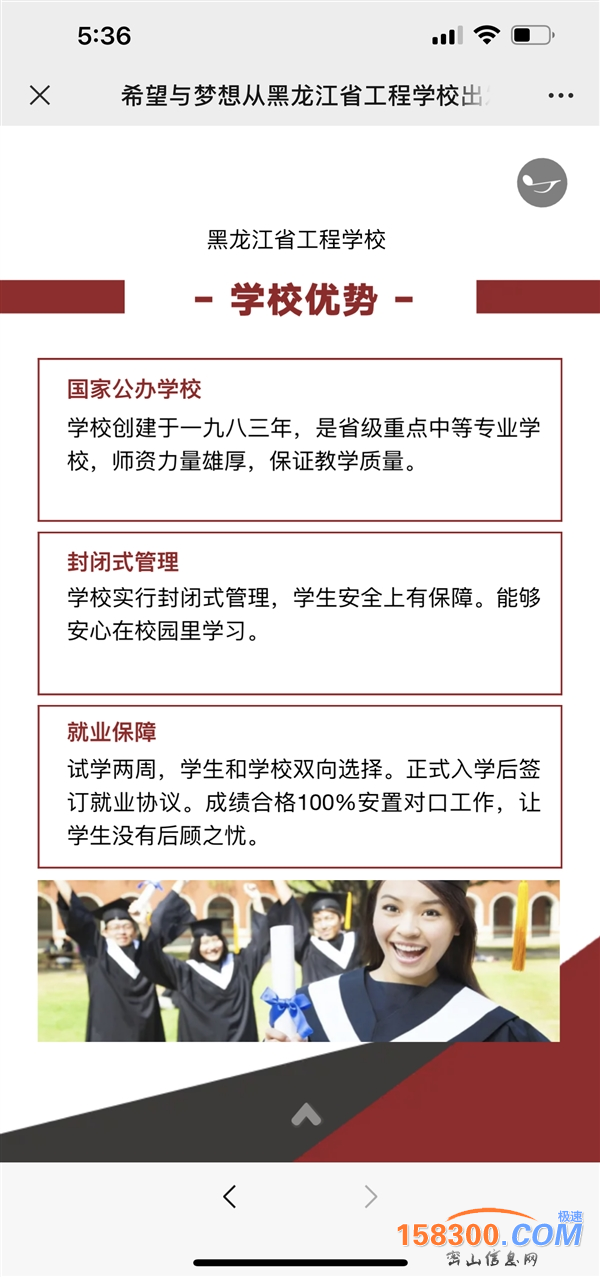Open the three-dot more options menu

[x=561, y=96]
